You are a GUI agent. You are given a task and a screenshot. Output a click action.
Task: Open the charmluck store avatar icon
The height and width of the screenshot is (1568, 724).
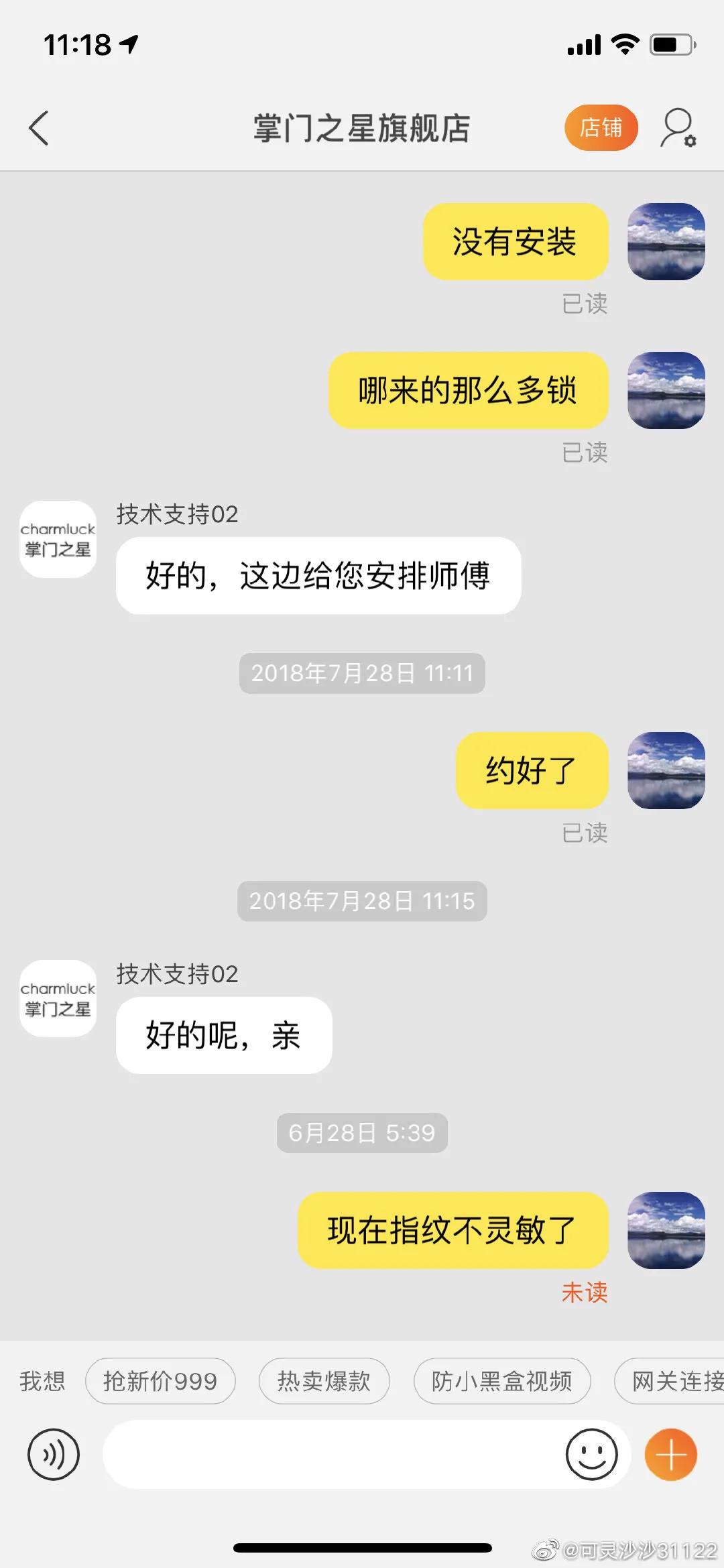pos(58,538)
